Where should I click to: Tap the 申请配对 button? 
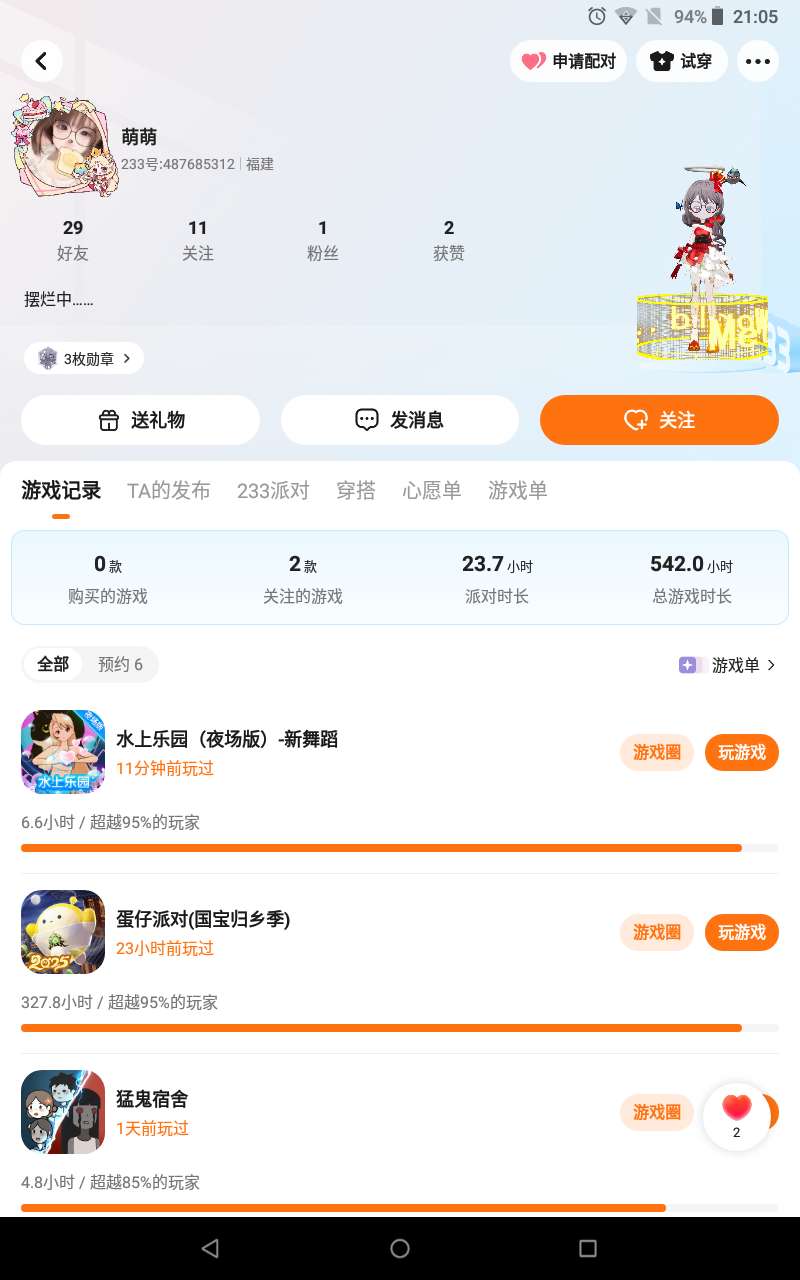coord(569,61)
